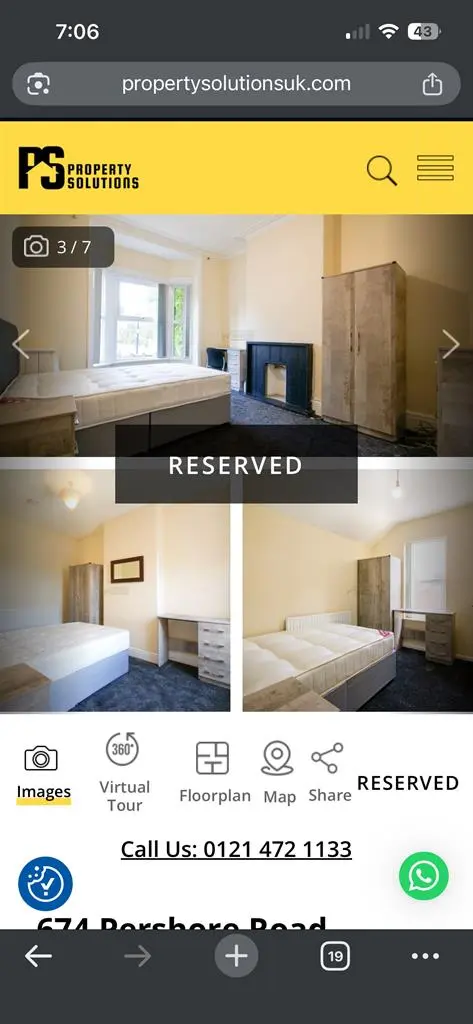
Task: View the 19 open tabs
Action: (x=334, y=957)
